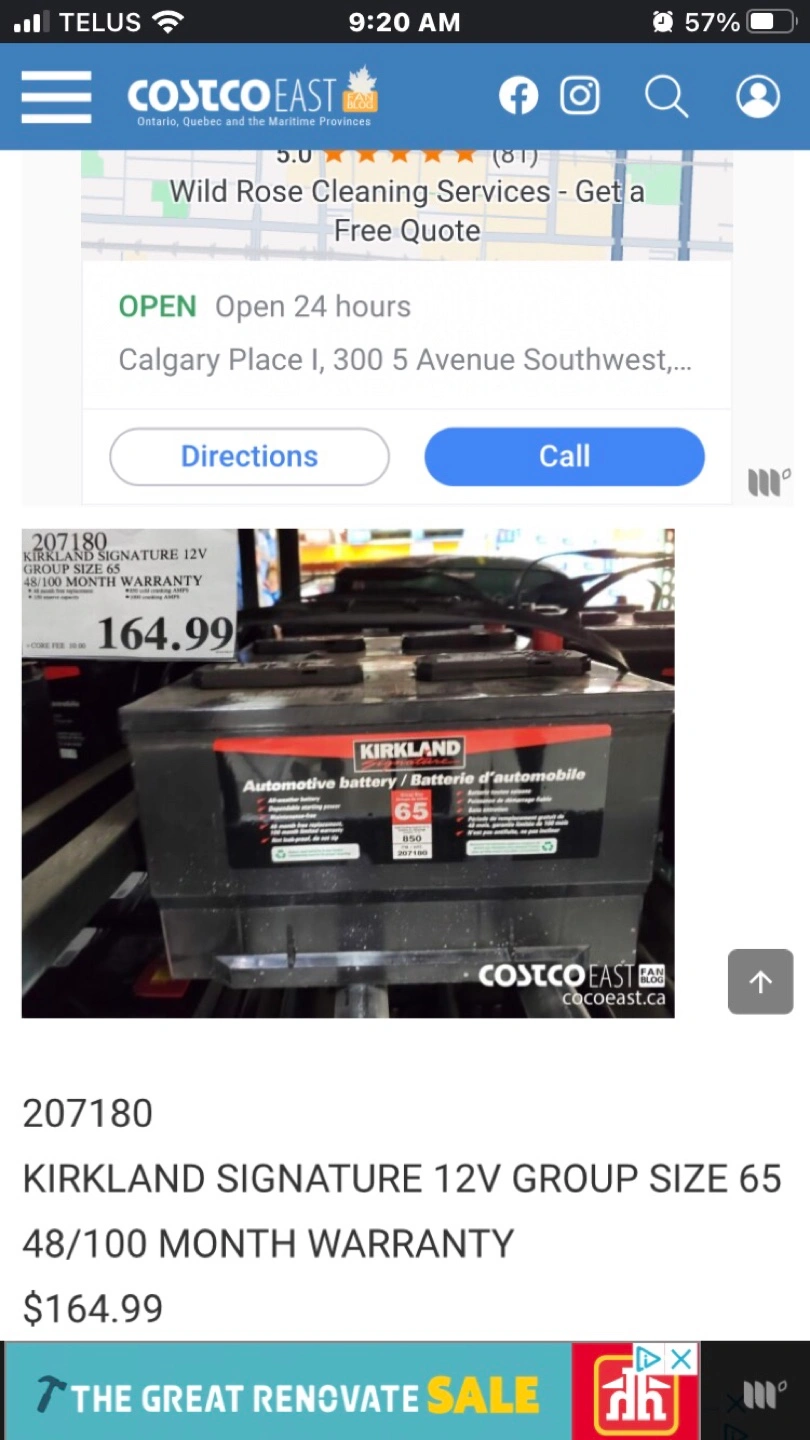Open the Wild Rose Cleaning Services ad
This screenshot has width=810, height=1440.
pos(406,210)
